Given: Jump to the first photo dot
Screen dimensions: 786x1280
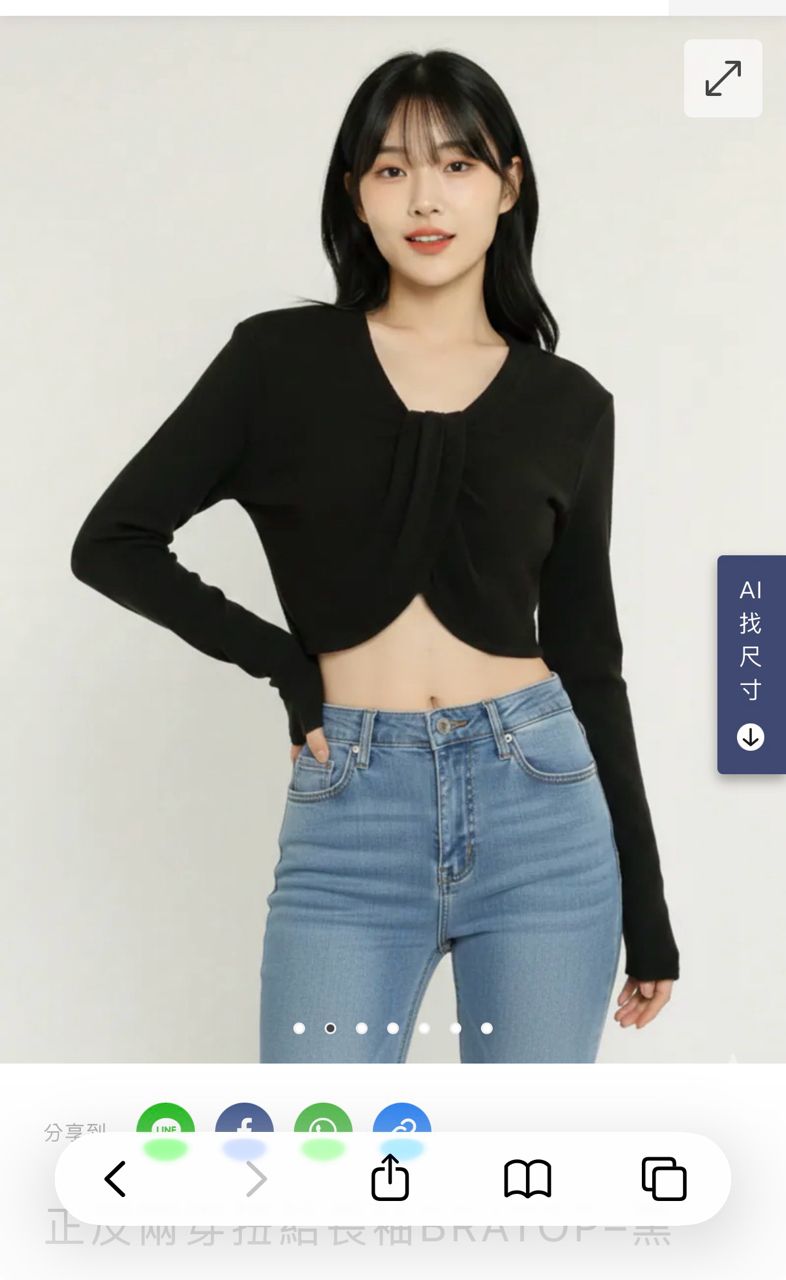Looking at the screenshot, I should [299, 1028].
